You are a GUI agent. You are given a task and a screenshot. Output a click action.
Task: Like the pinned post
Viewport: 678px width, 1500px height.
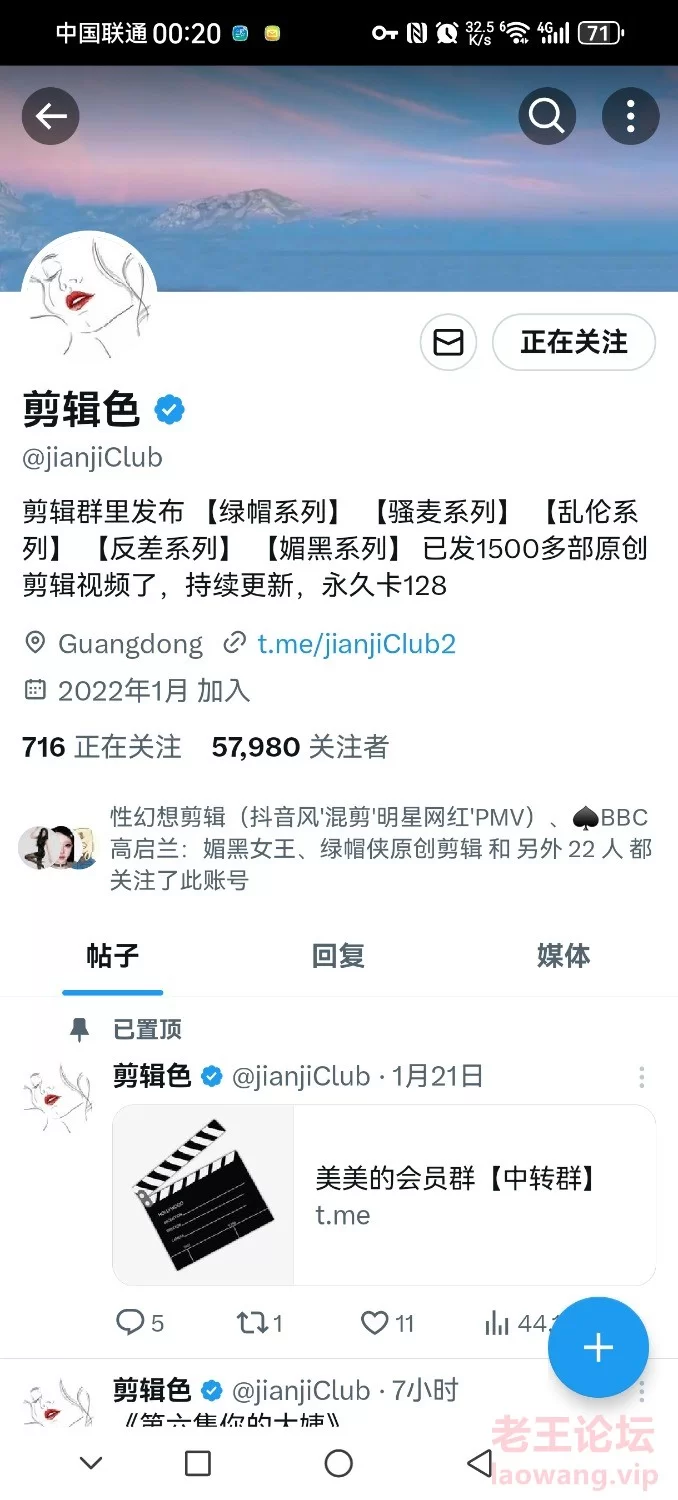[386, 1323]
